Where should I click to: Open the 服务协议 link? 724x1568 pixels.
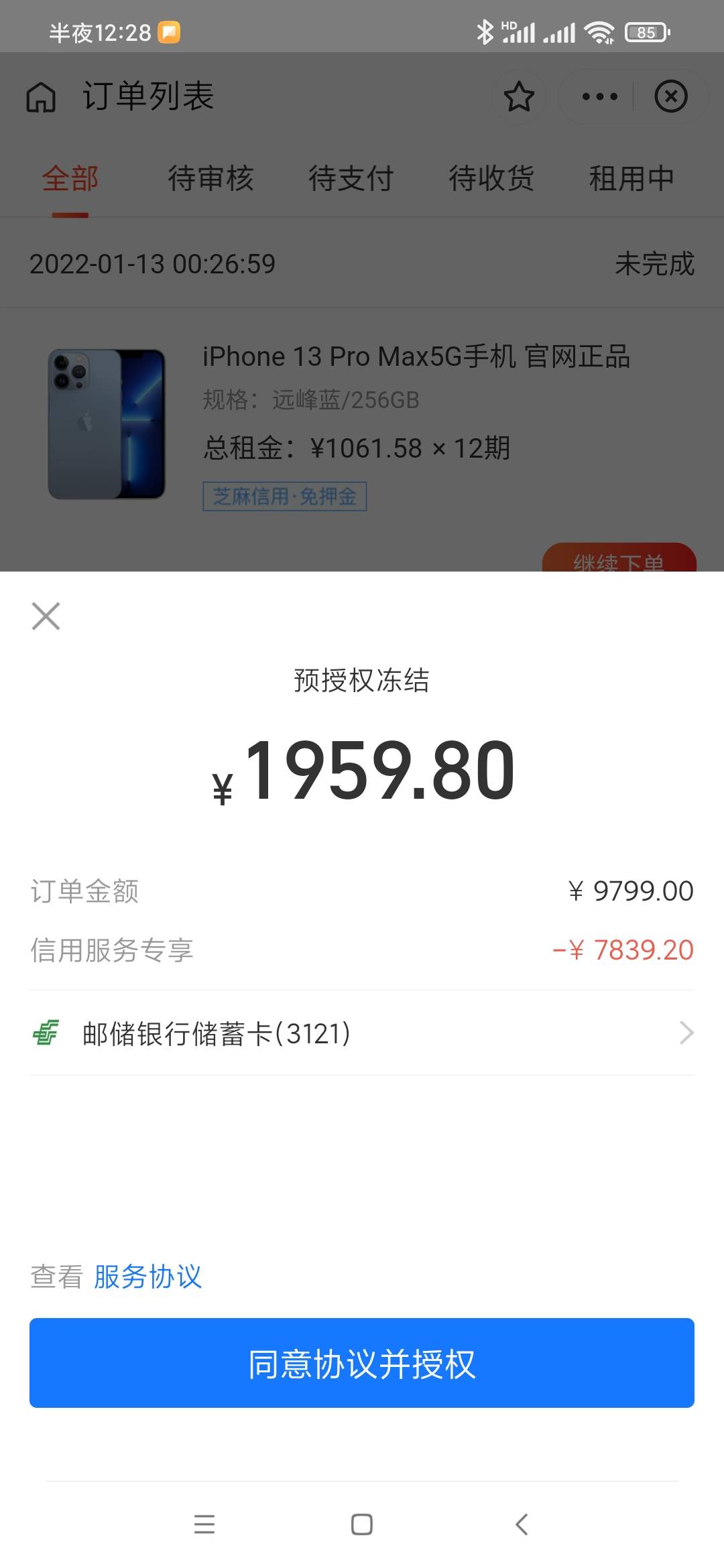(x=147, y=1277)
